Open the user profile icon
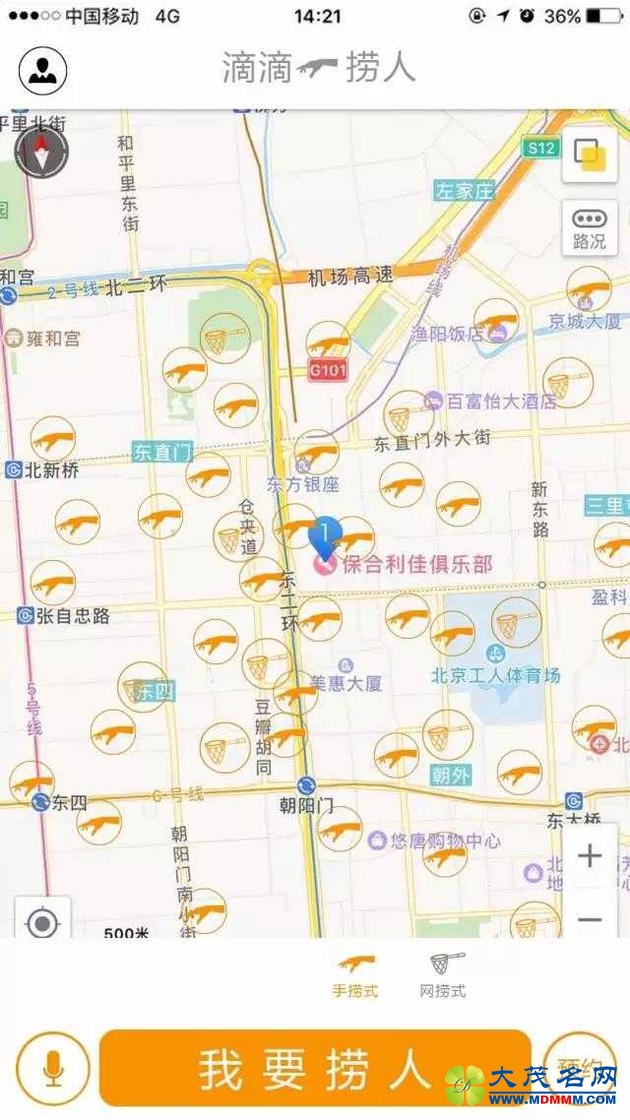The width and height of the screenshot is (630, 1120). [x=42, y=70]
